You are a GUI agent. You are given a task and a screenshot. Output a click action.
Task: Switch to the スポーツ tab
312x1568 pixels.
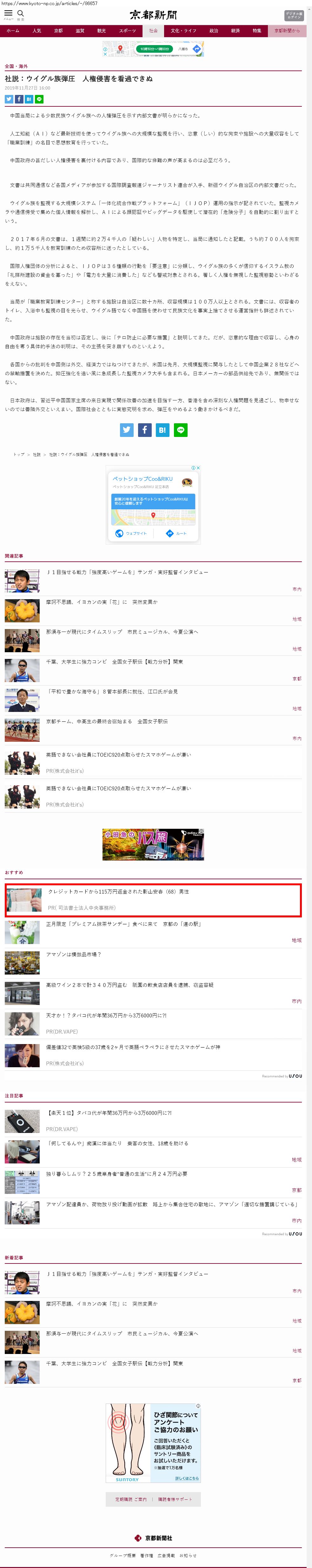[127, 30]
